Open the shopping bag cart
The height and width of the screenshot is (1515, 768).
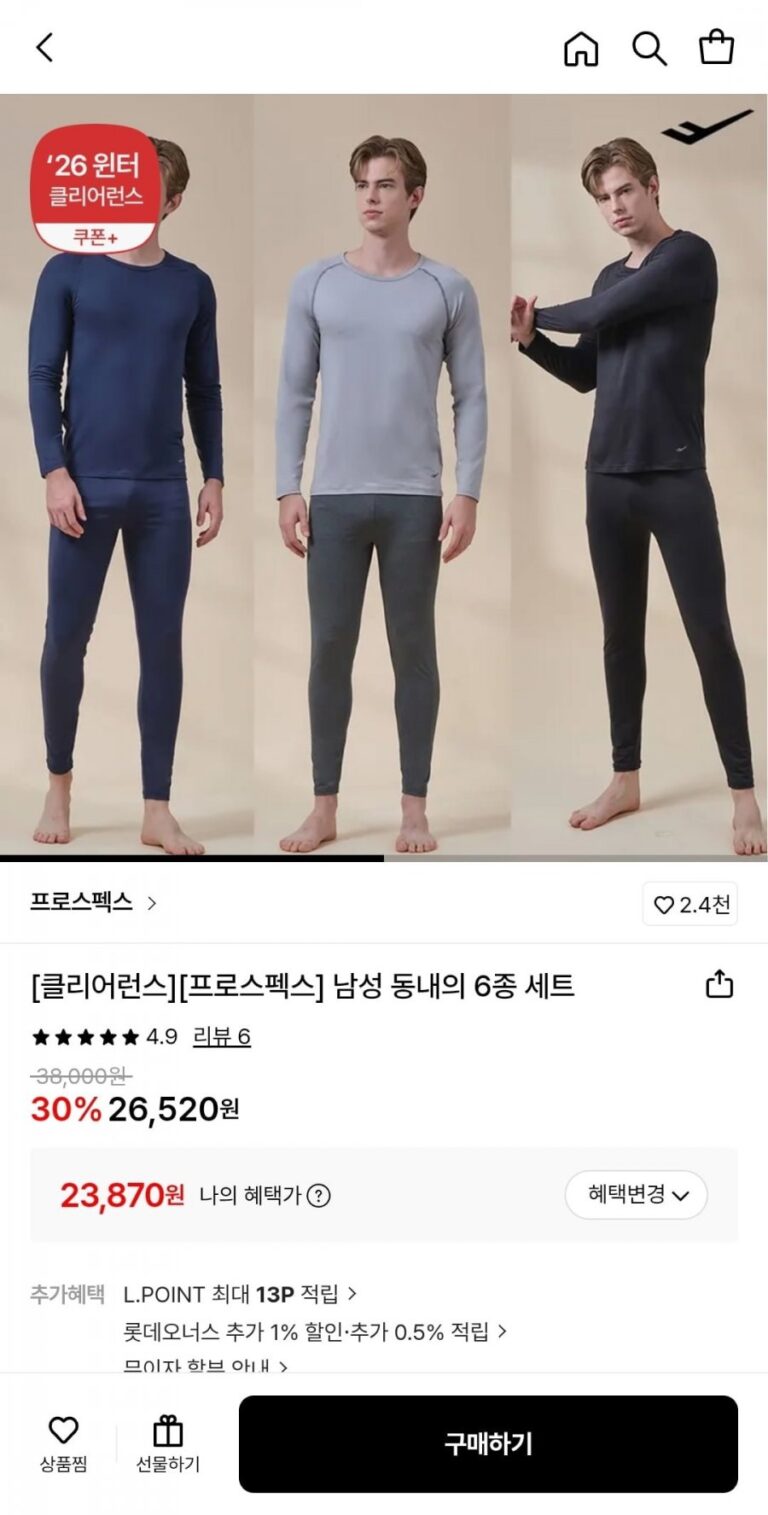(x=716, y=47)
